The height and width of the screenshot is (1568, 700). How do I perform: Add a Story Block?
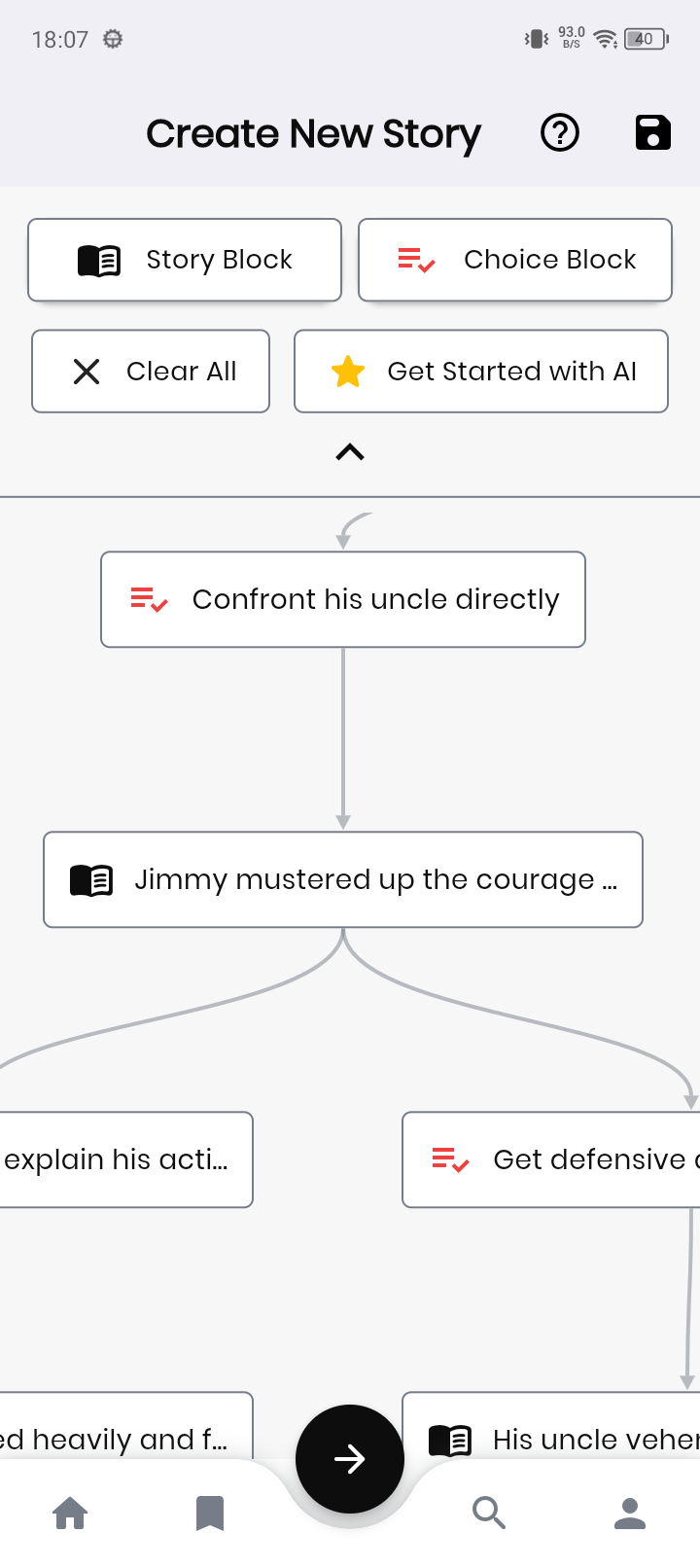(185, 260)
